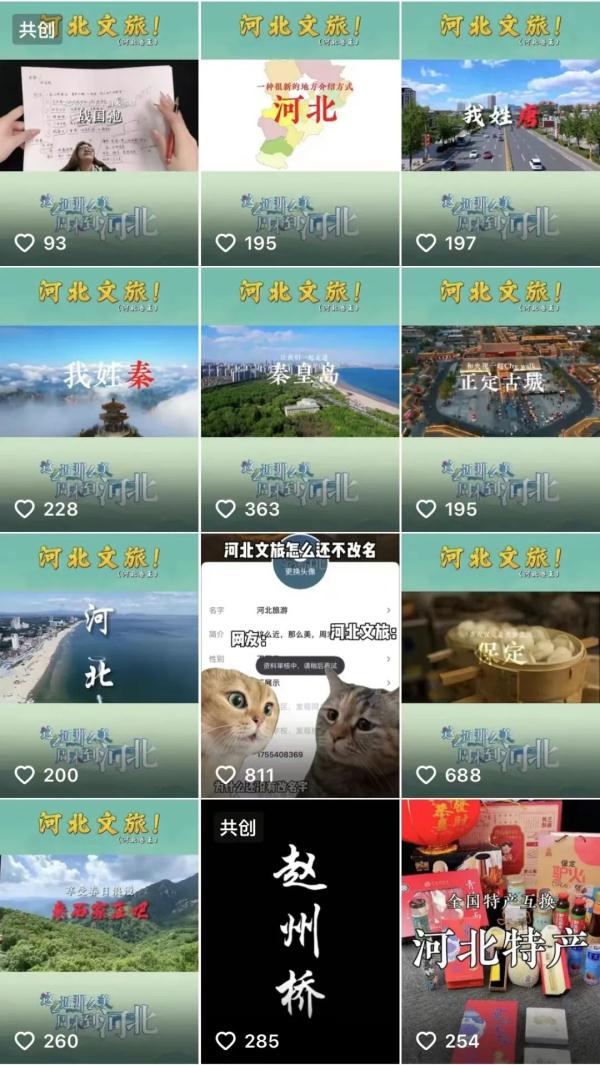
Task: Open the 河北文旅怎么还不改名 cat video
Action: click(300, 665)
